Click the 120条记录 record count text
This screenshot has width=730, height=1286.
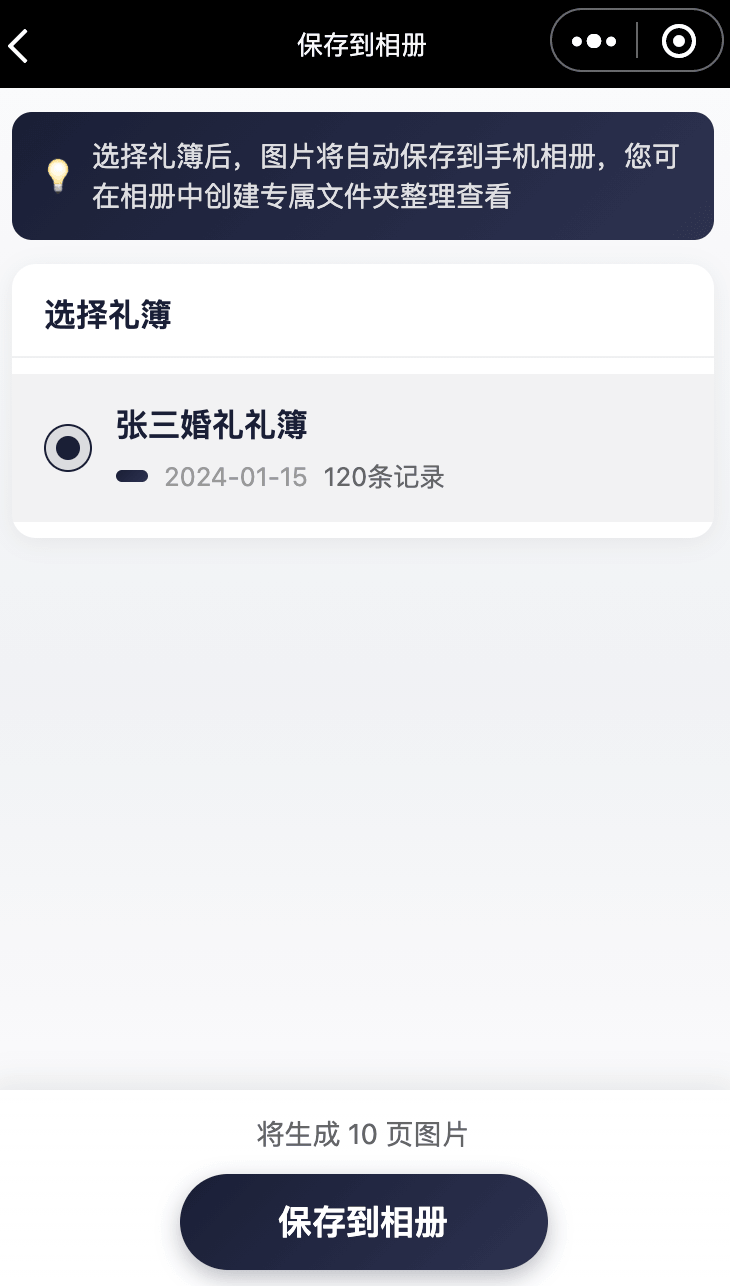click(384, 477)
